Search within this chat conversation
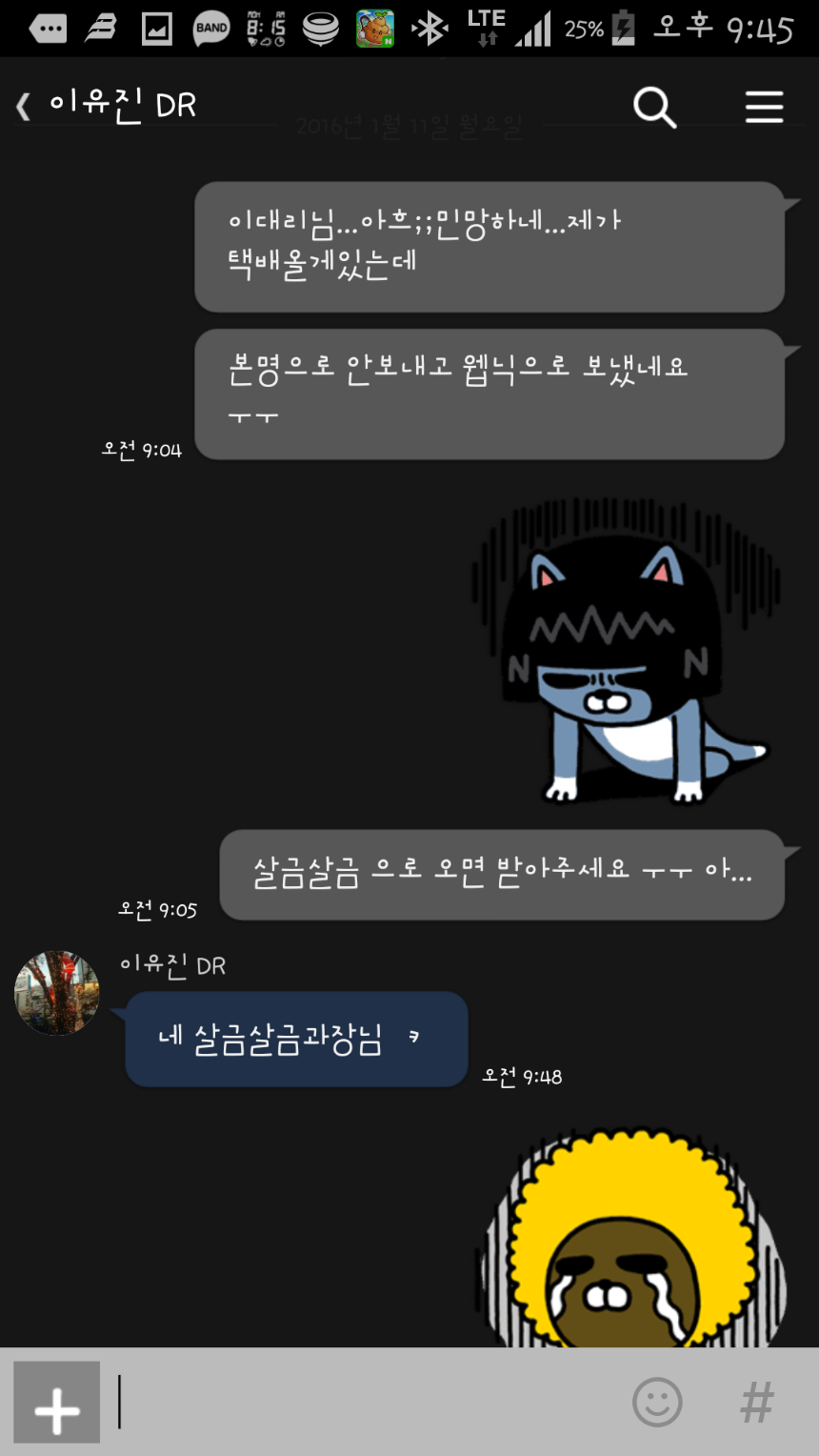This screenshot has height=1456, width=819. tap(654, 107)
